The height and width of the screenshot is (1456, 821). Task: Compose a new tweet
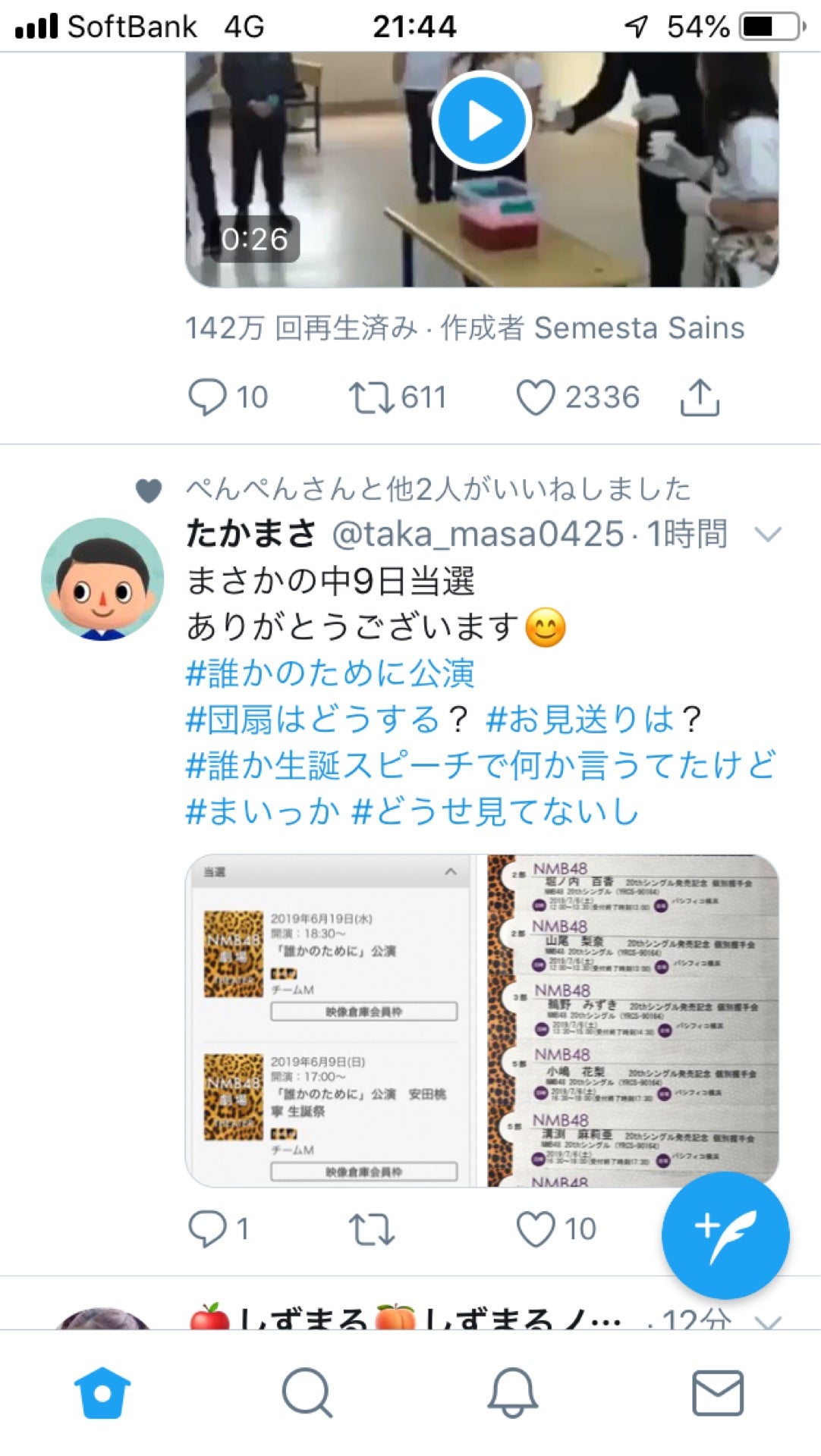[x=725, y=1235]
